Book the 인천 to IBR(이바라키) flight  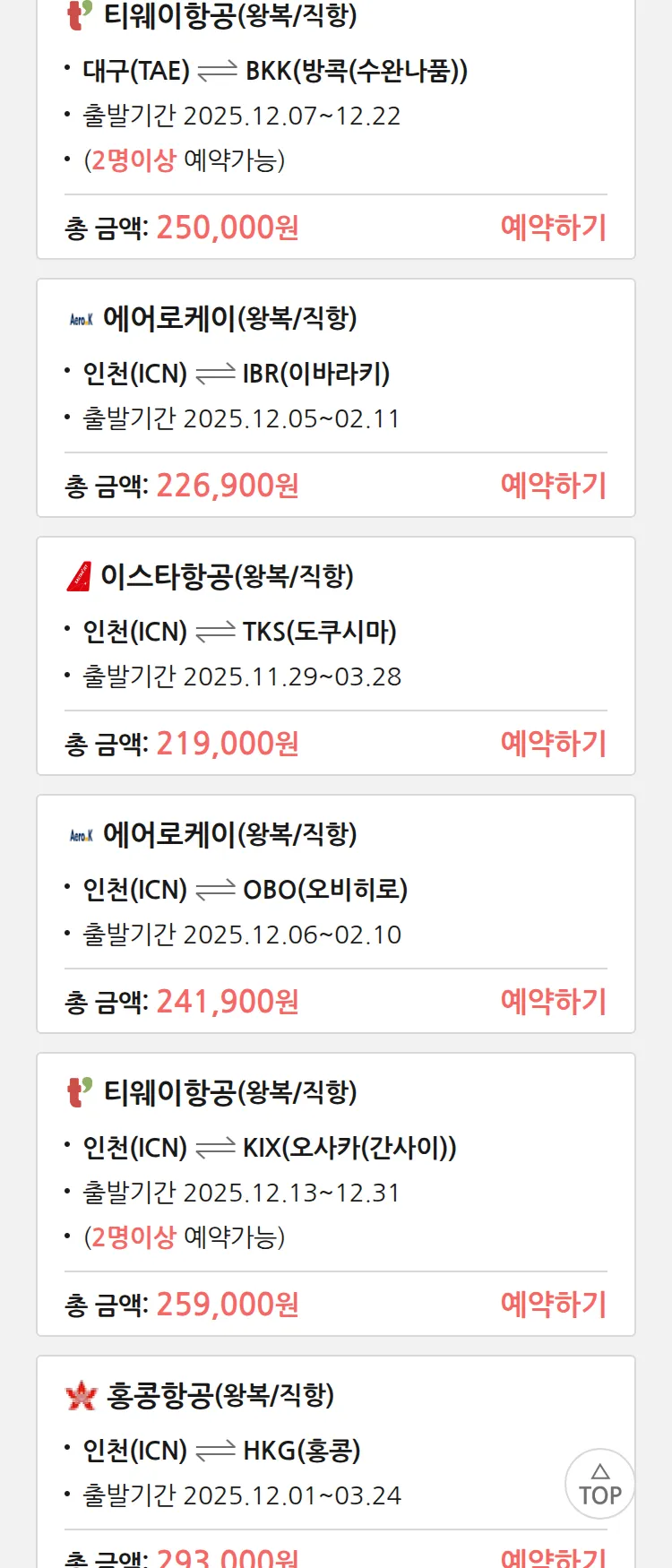[x=553, y=486]
